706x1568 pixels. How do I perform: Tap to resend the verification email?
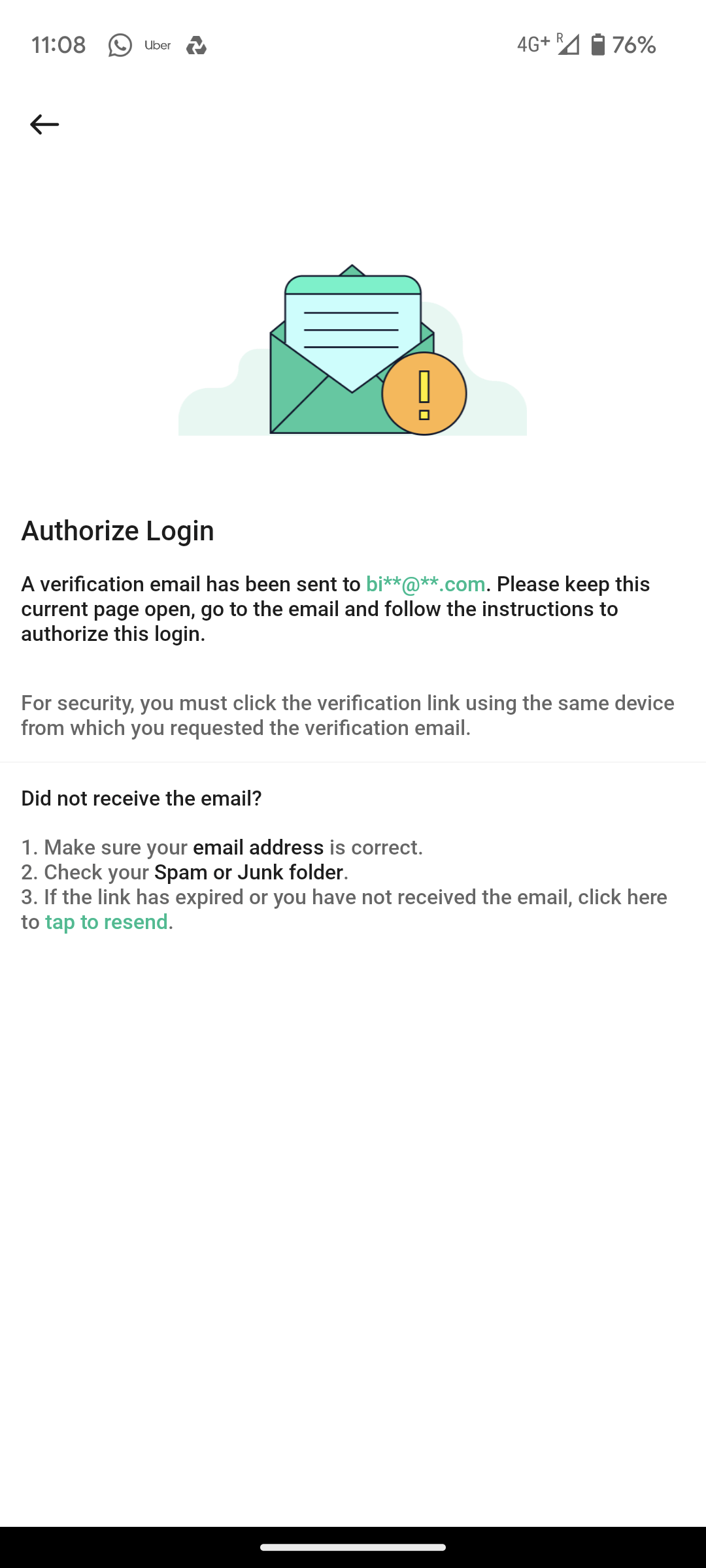(107, 922)
